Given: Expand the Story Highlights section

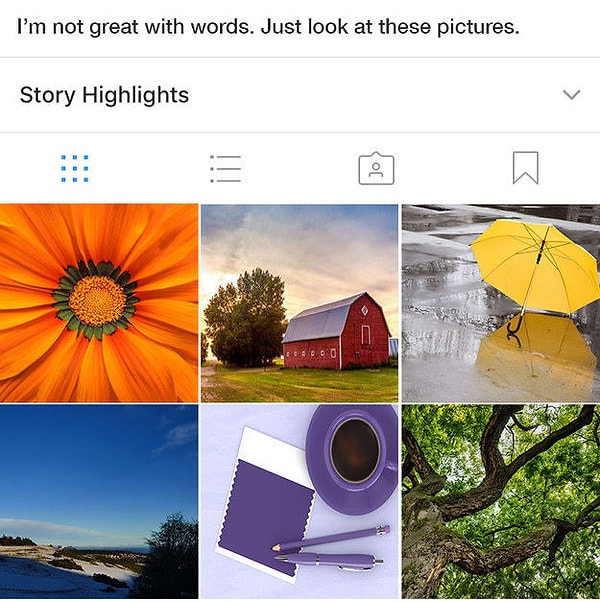Looking at the screenshot, I should [x=571, y=95].
